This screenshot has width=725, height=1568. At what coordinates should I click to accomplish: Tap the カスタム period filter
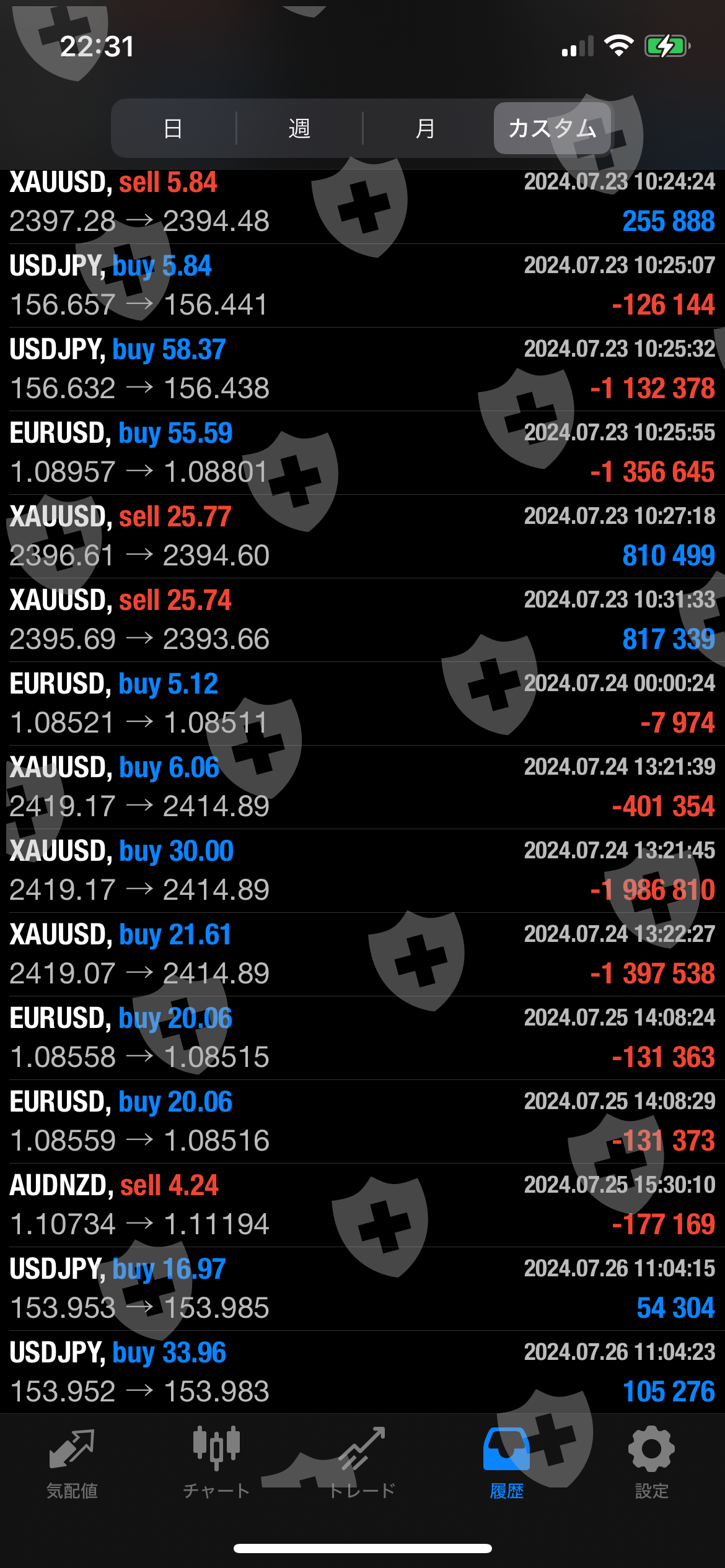click(x=552, y=128)
